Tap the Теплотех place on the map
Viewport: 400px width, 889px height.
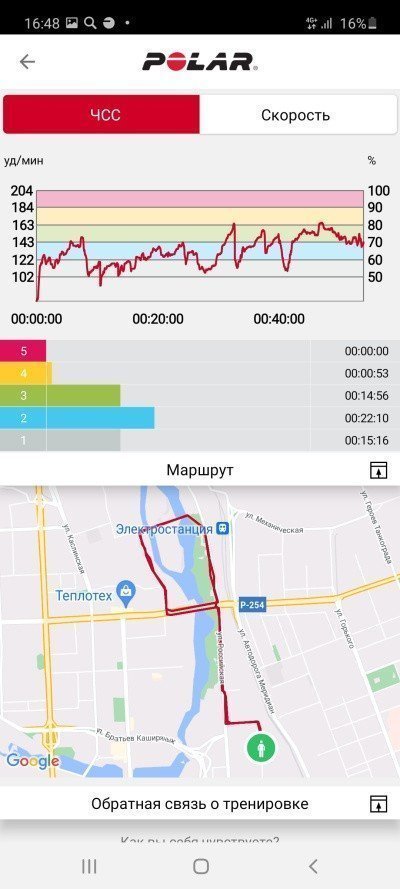point(92,593)
